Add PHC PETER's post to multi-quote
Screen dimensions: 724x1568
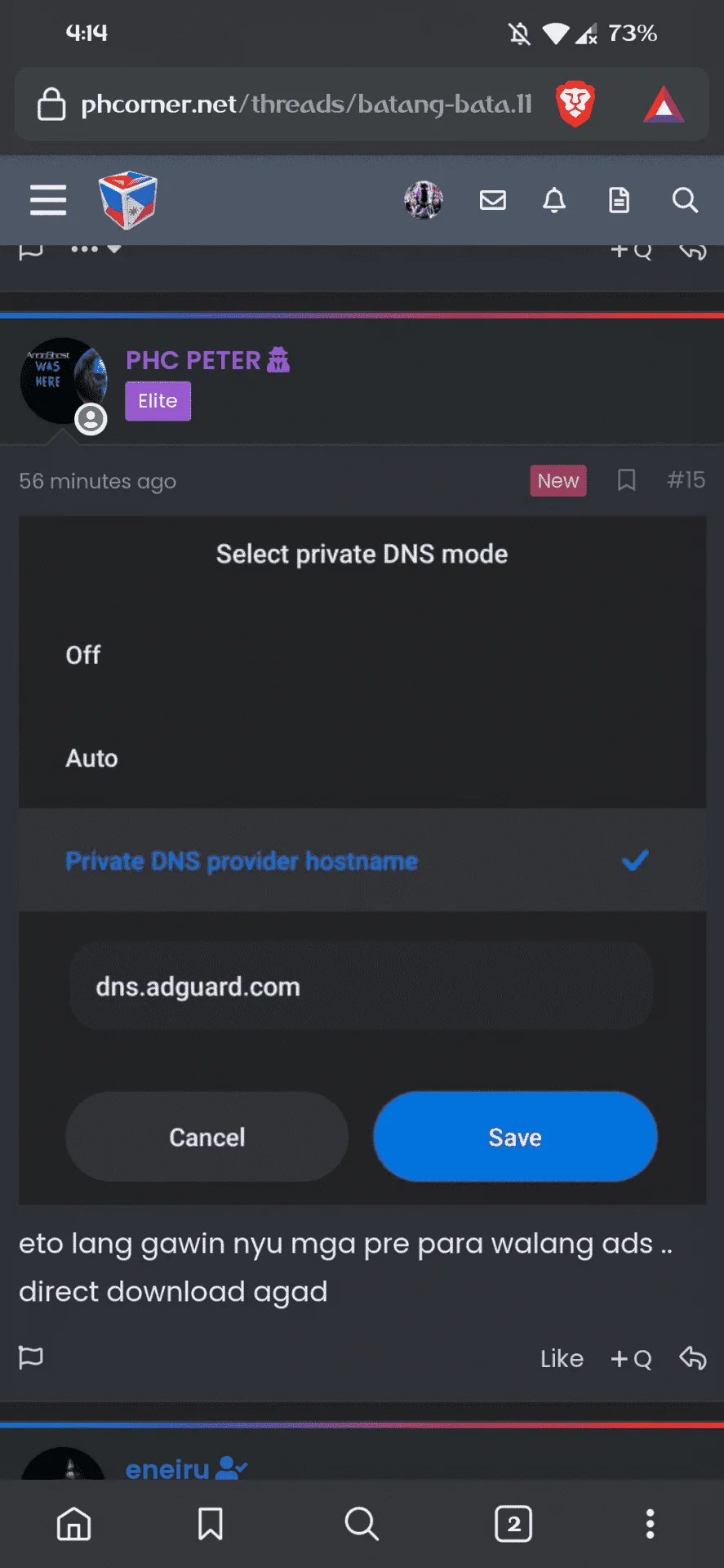(x=631, y=1359)
